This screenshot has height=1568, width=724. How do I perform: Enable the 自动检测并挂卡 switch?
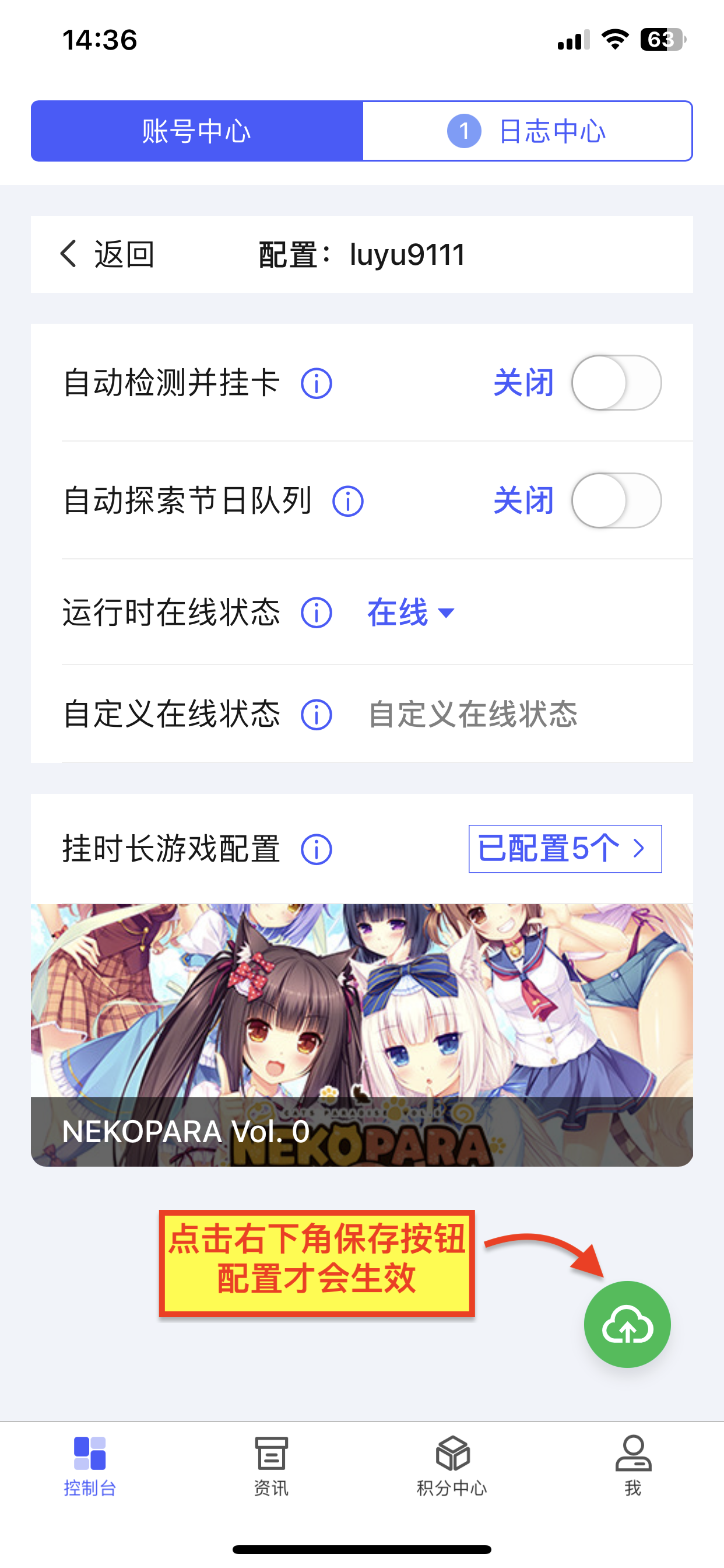[616, 383]
